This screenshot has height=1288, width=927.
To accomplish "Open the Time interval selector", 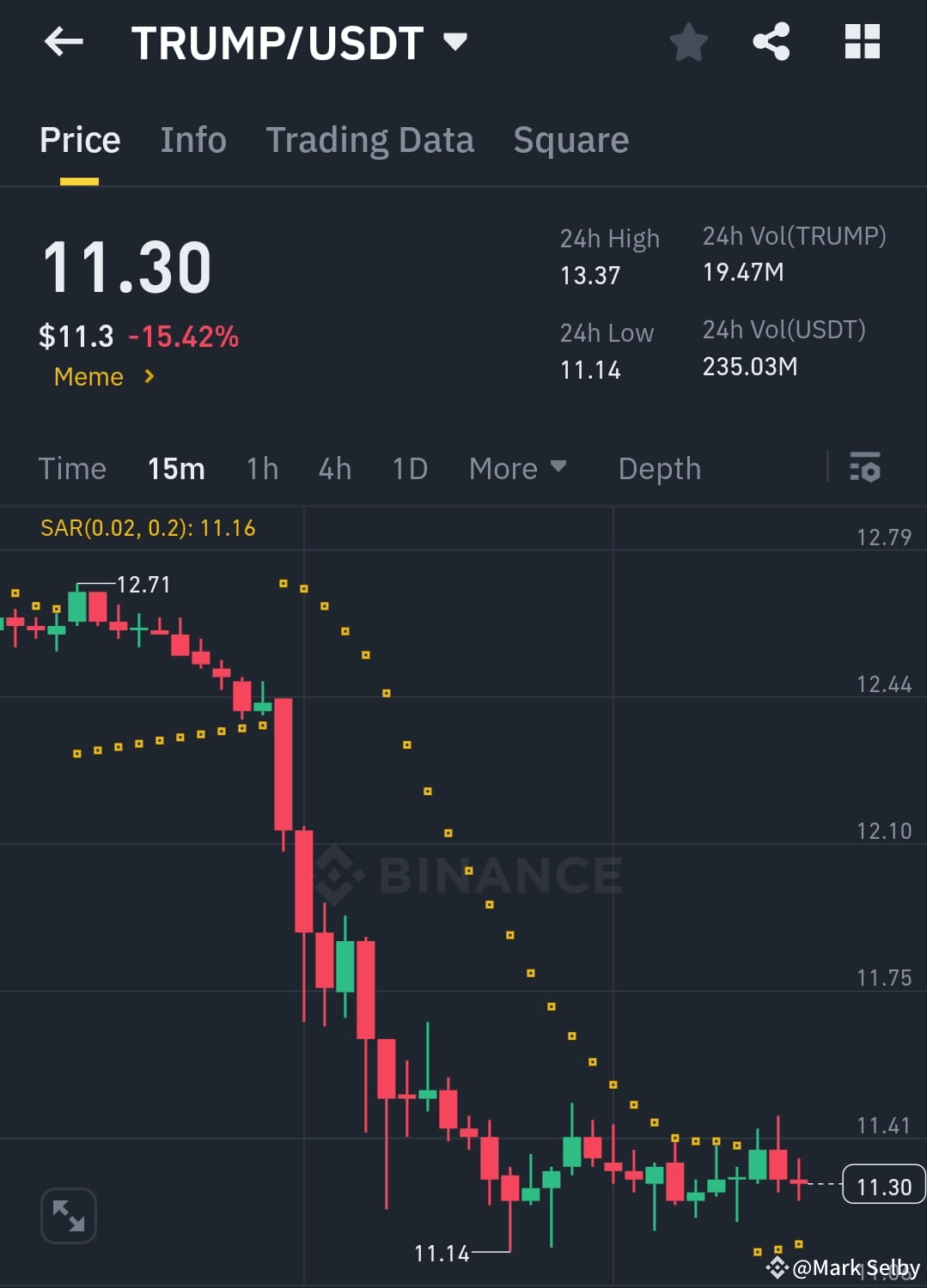I will 72,469.
